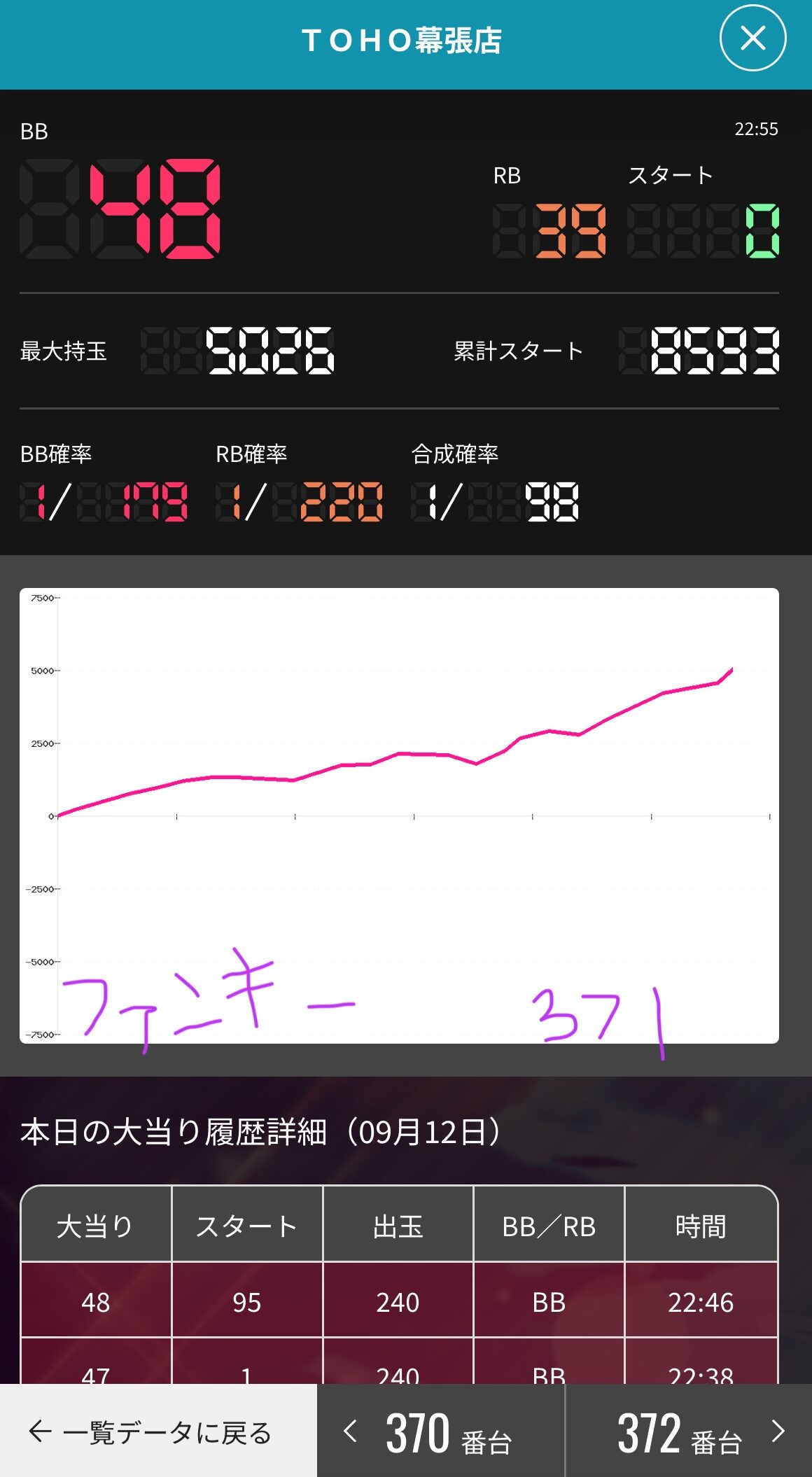The width and height of the screenshot is (812, 1477).
Task: Go to next machine 372番台
Action: (x=689, y=1431)
